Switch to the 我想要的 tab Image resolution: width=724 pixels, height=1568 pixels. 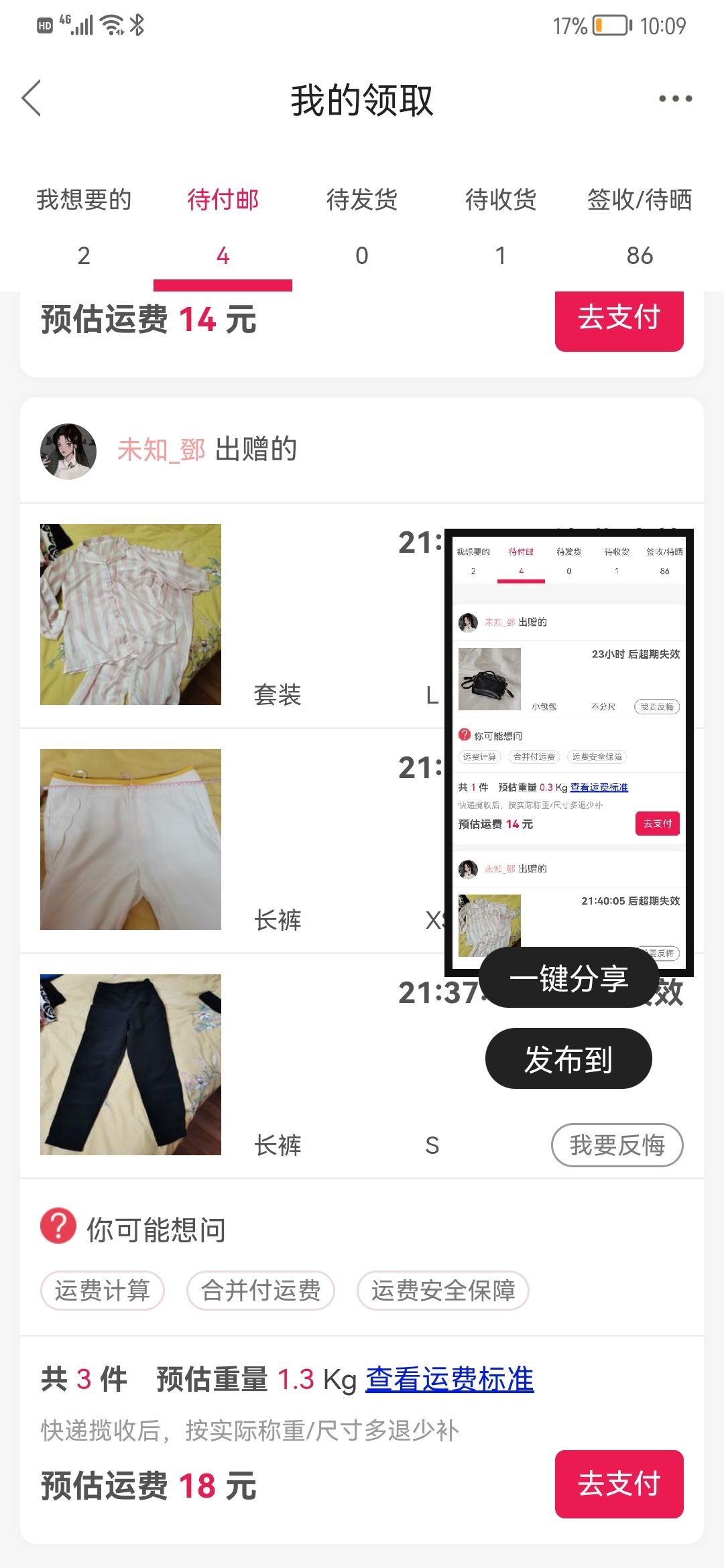84,226
